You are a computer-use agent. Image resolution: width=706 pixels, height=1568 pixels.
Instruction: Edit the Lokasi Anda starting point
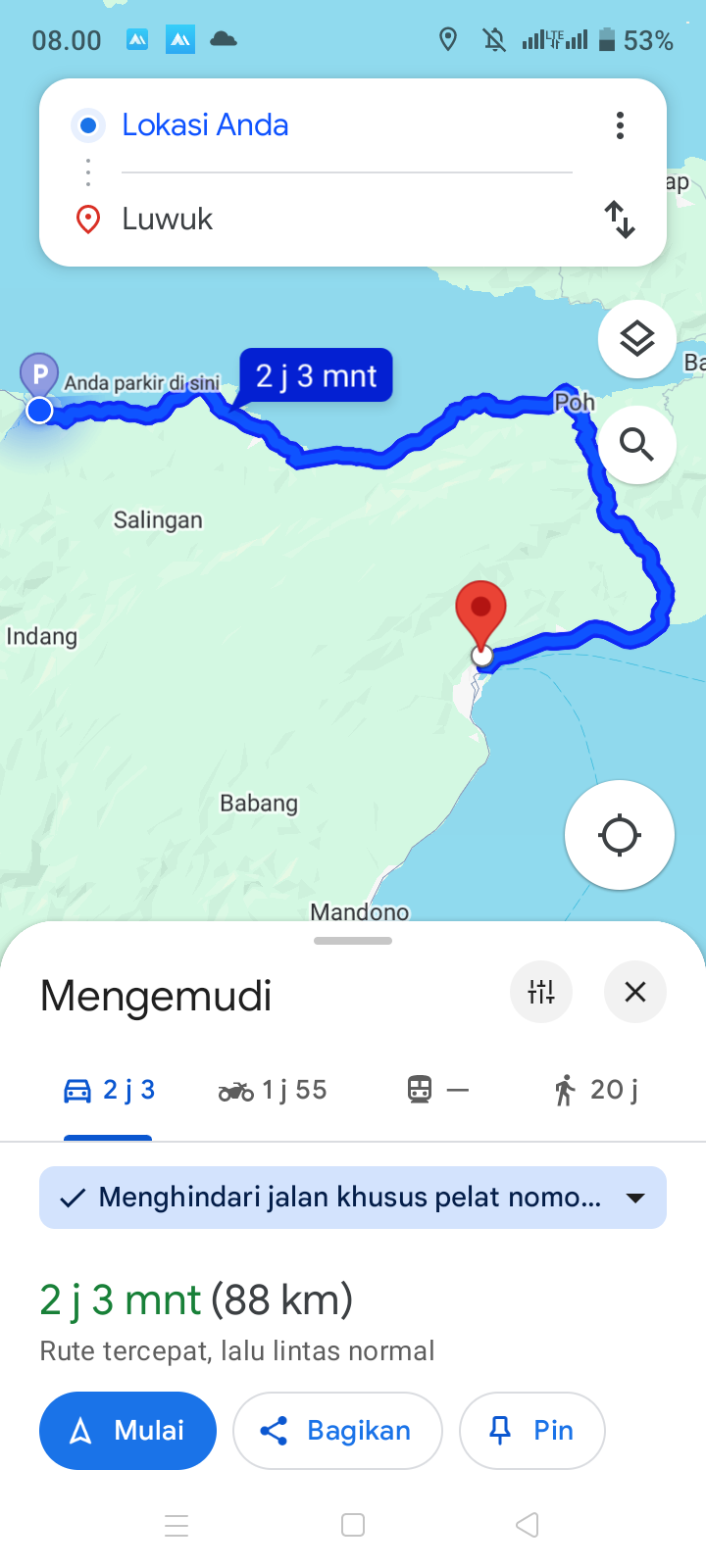point(347,125)
